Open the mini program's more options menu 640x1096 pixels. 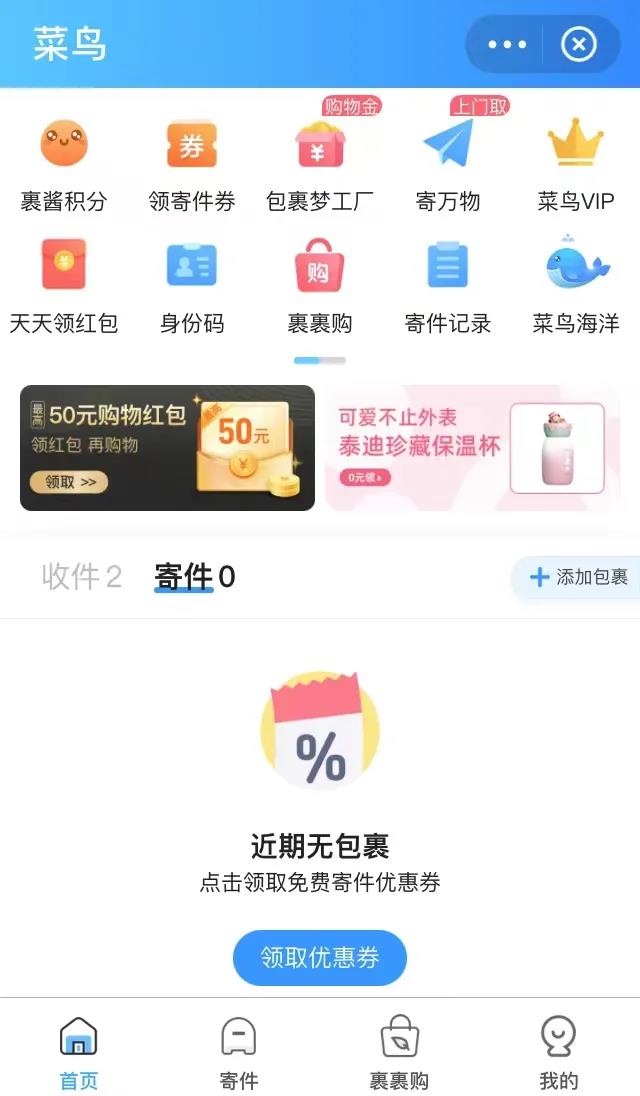(507, 45)
